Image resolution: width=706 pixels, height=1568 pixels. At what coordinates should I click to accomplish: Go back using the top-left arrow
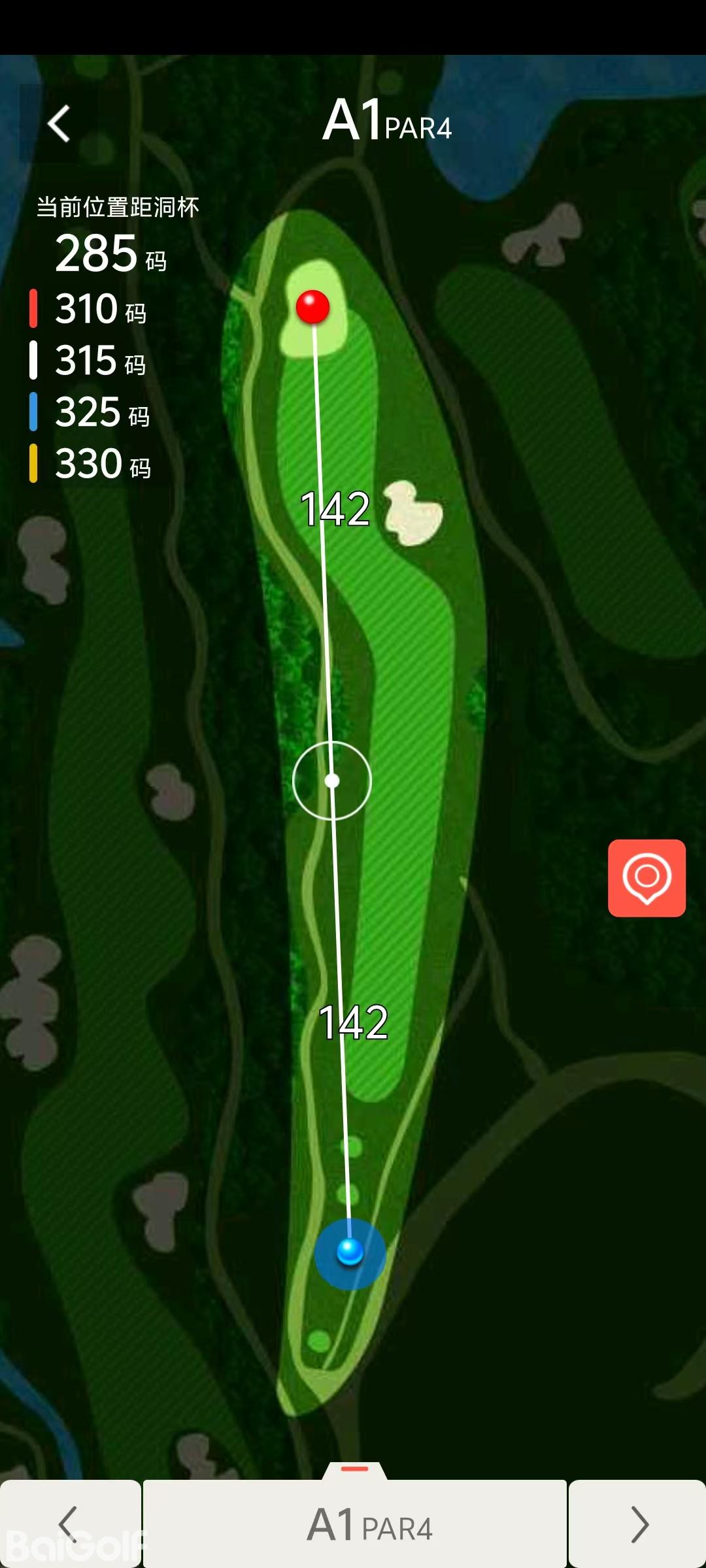tap(59, 123)
